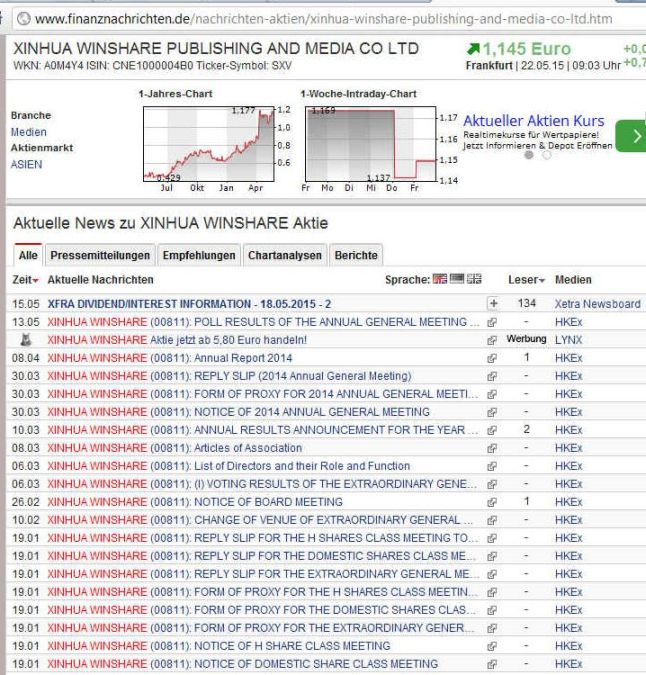Open the Xetra Newsboard media source
Viewport: 646px width, 675px height.
coord(597,303)
